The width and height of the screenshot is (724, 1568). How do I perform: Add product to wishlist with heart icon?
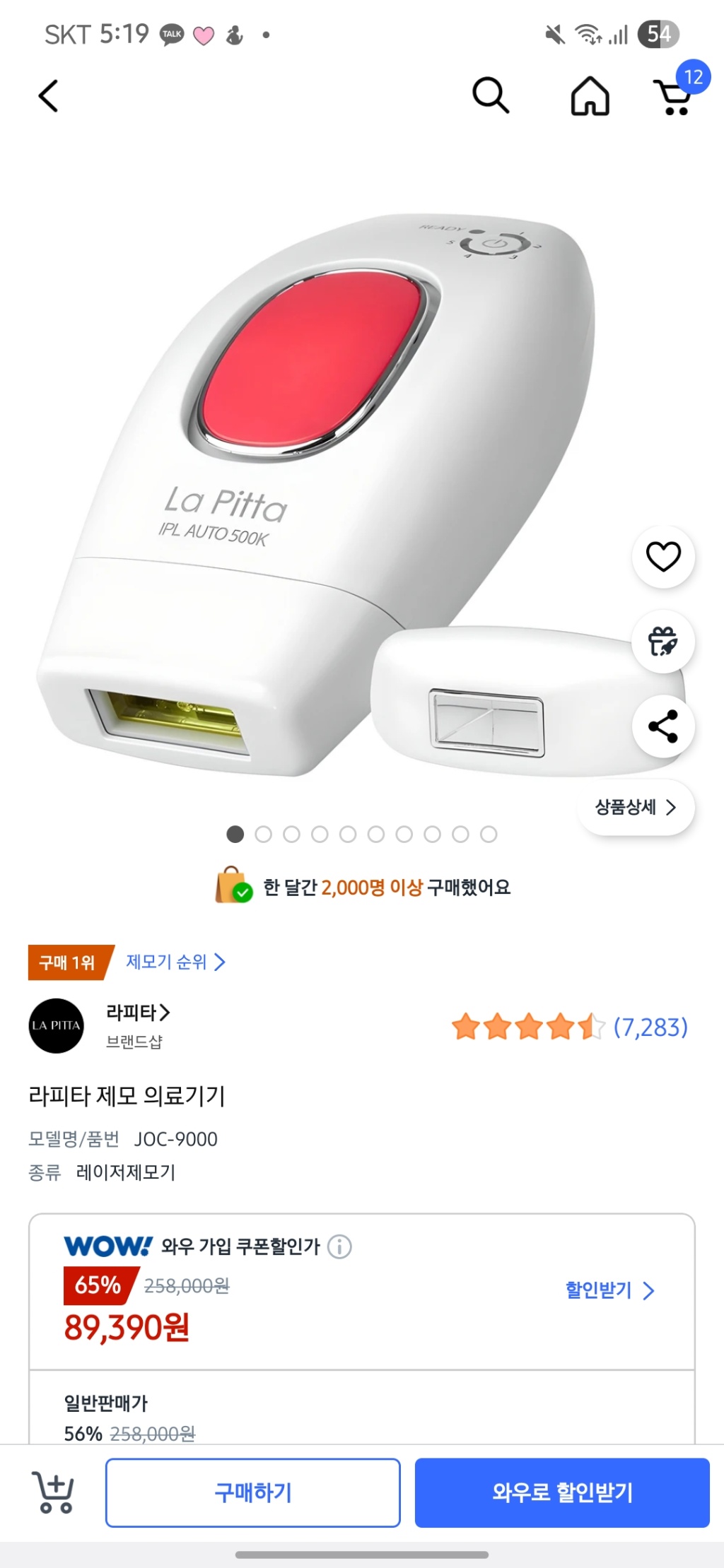pyautogui.click(x=663, y=557)
